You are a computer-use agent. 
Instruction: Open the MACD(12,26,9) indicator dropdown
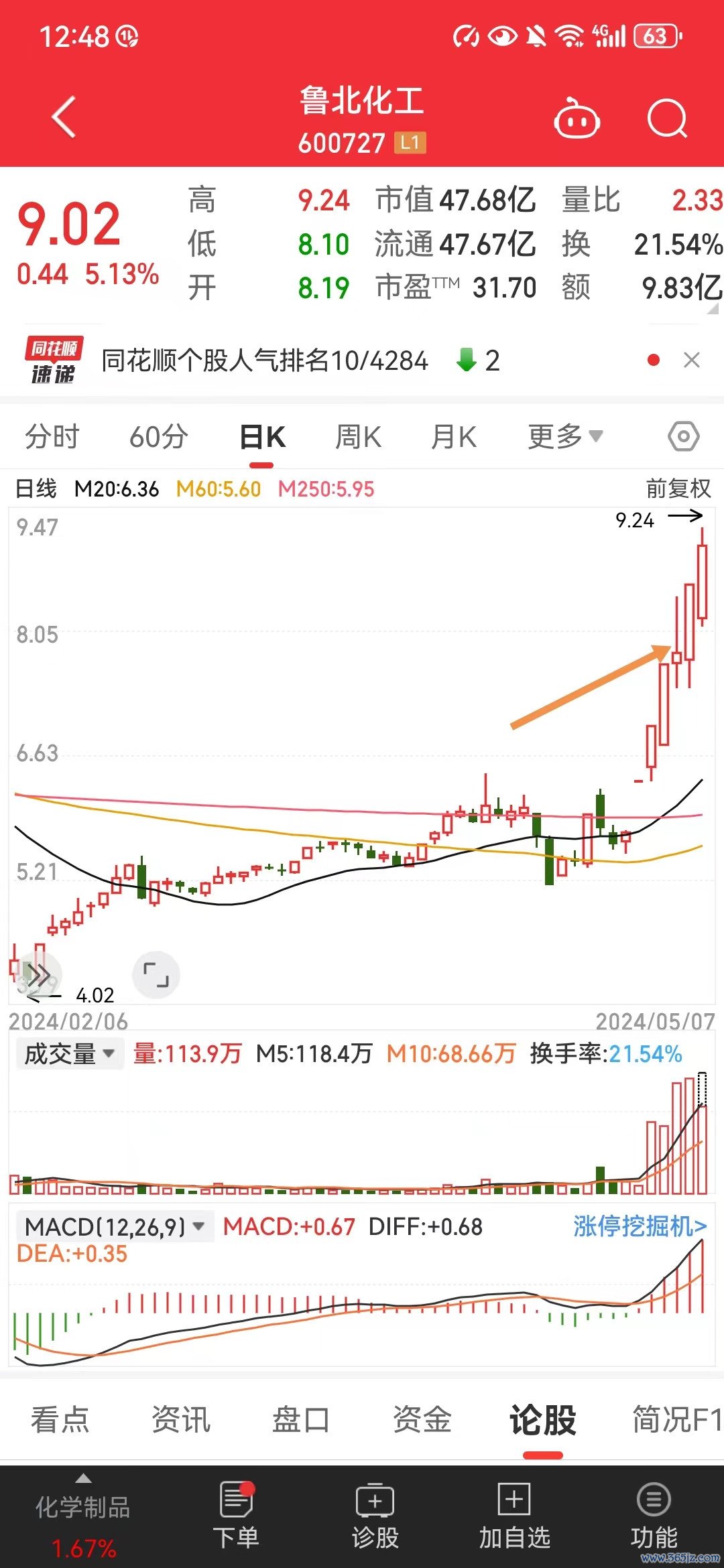tap(114, 1227)
